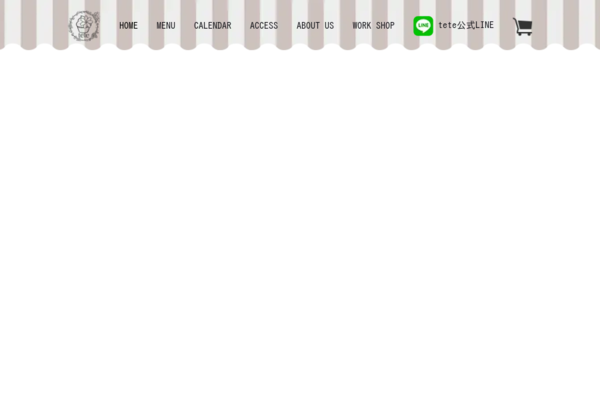Open the shopping cart

coord(522,27)
